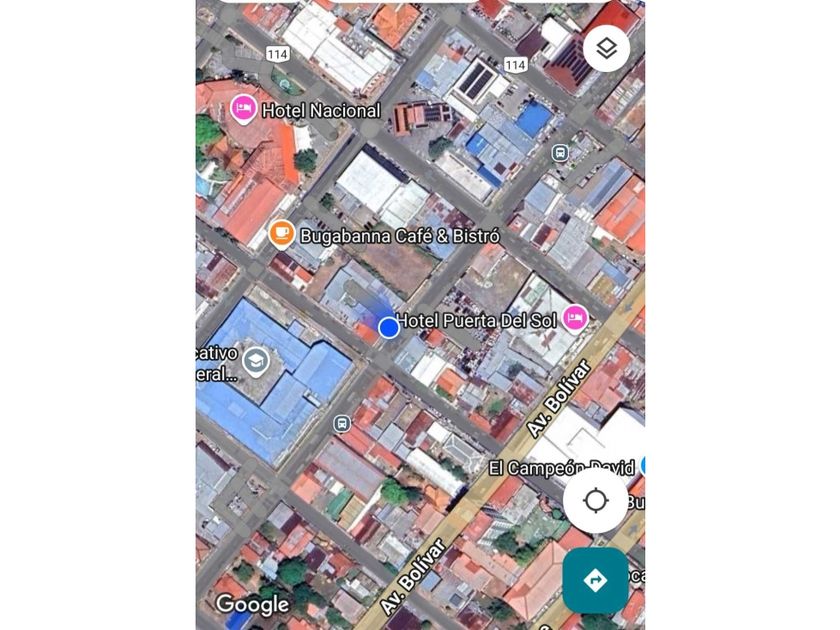The image size is (840, 630).
Task: Center map on my current location
Action: (x=595, y=500)
